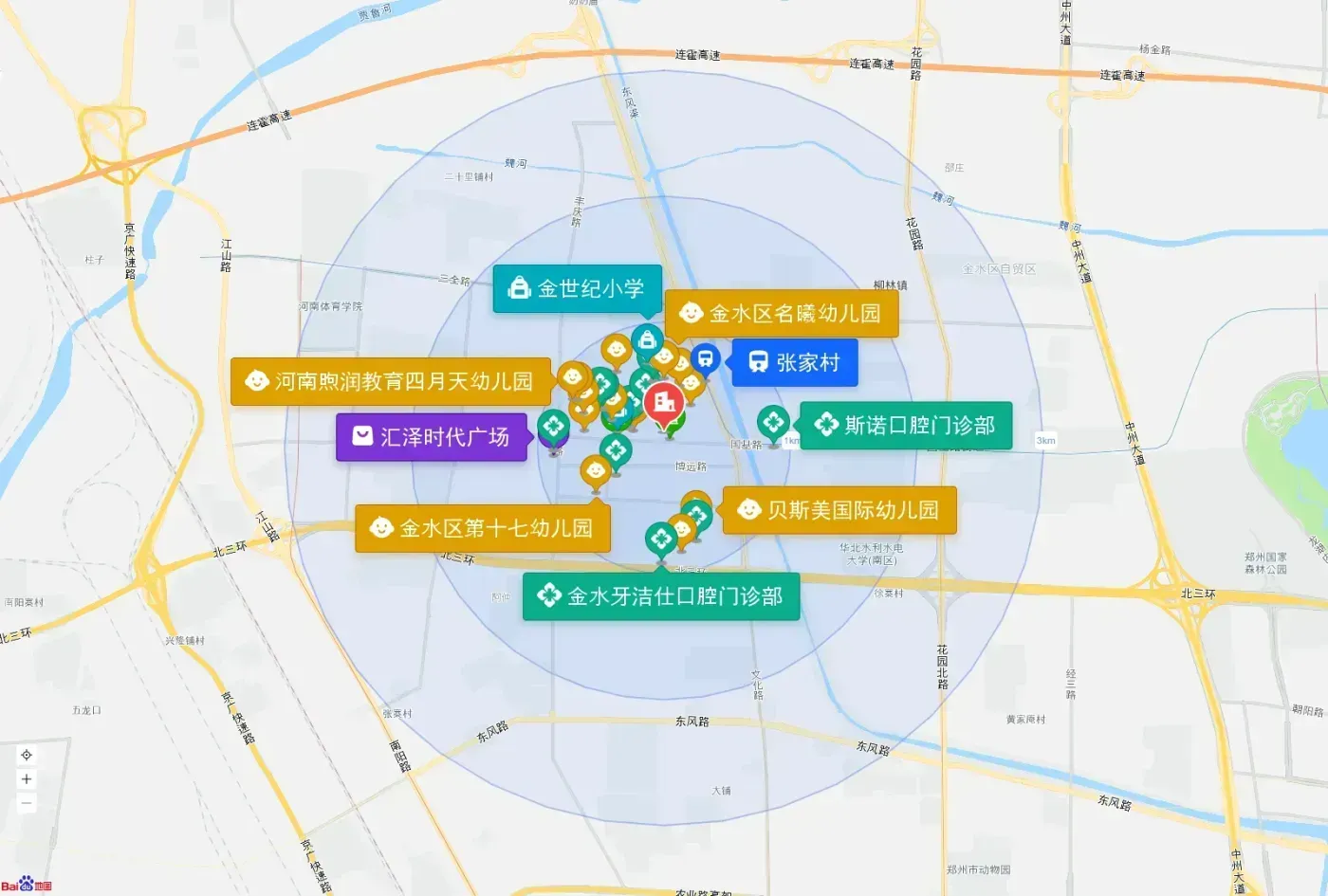1328x896 pixels.
Task: Open the 斯诺口腔门诊部 clinic label
Action: click(x=906, y=425)
